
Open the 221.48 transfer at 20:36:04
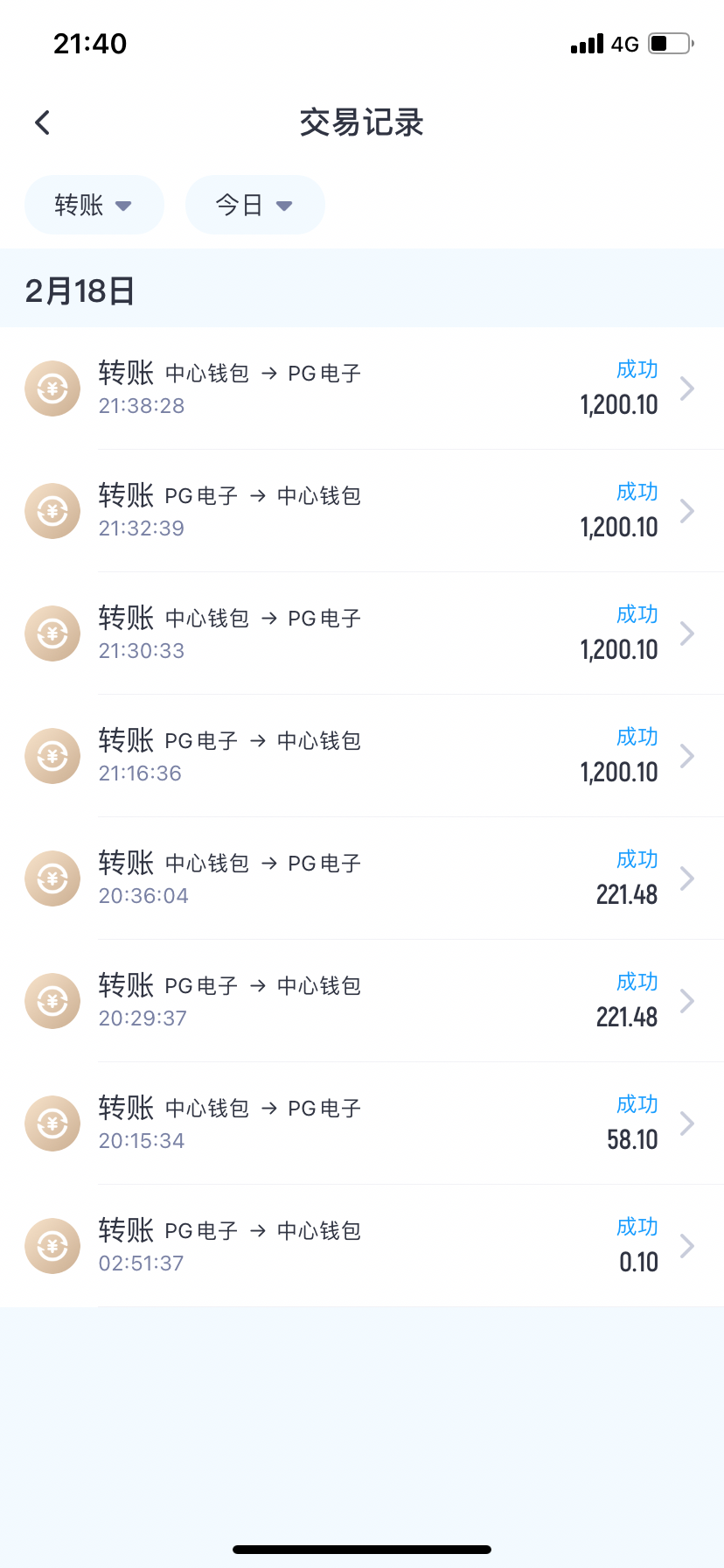coord(362,878)
